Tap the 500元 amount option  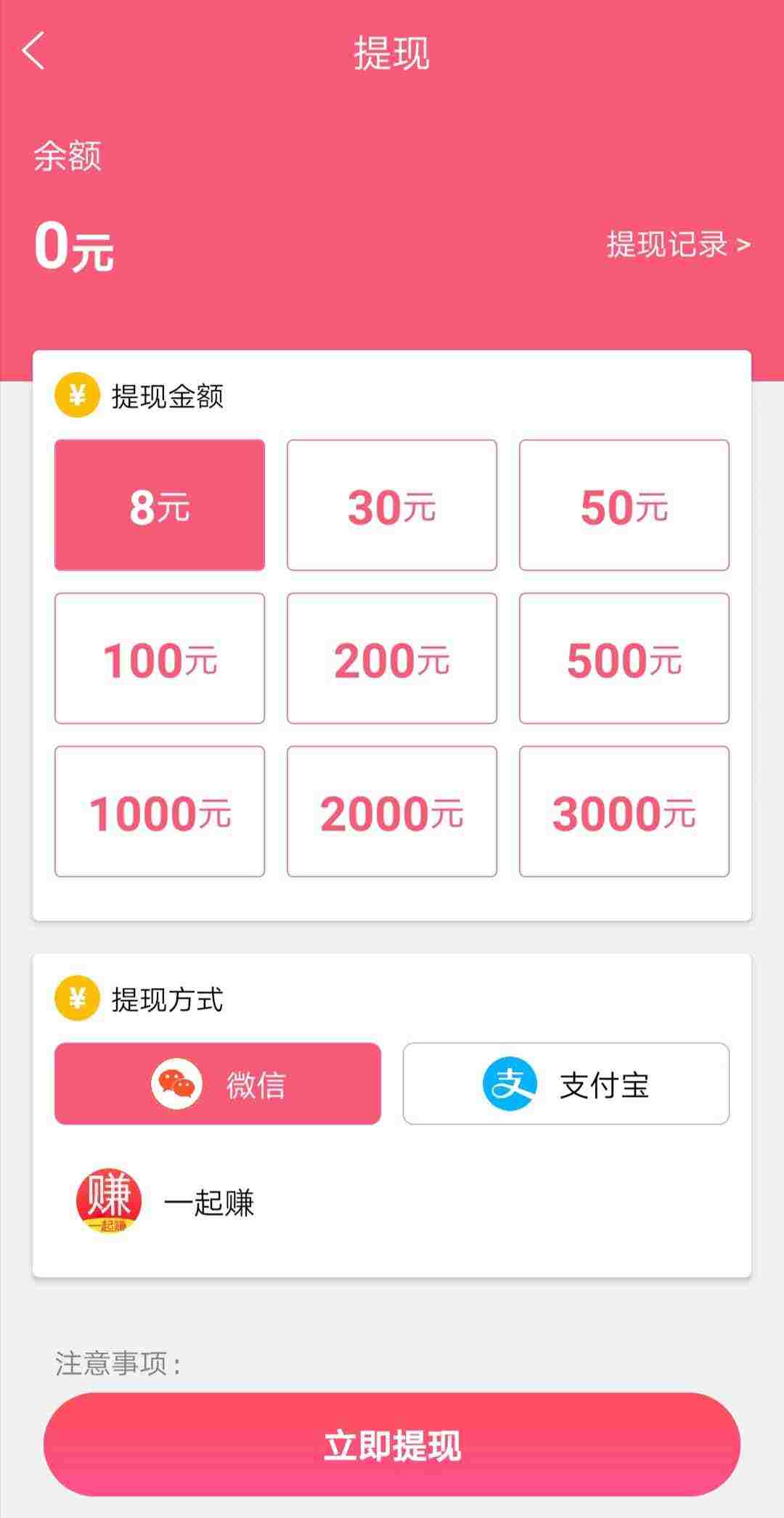pos(624,658)
